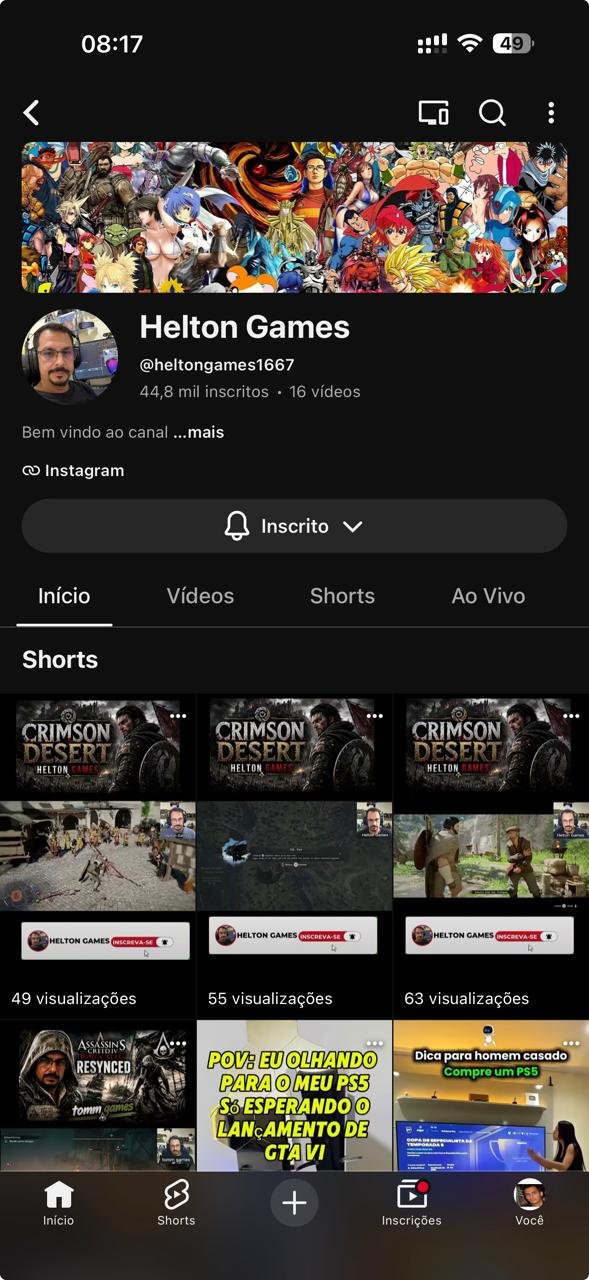
Task: Open the GTA VI PS5 Short
Action: 294,1095
